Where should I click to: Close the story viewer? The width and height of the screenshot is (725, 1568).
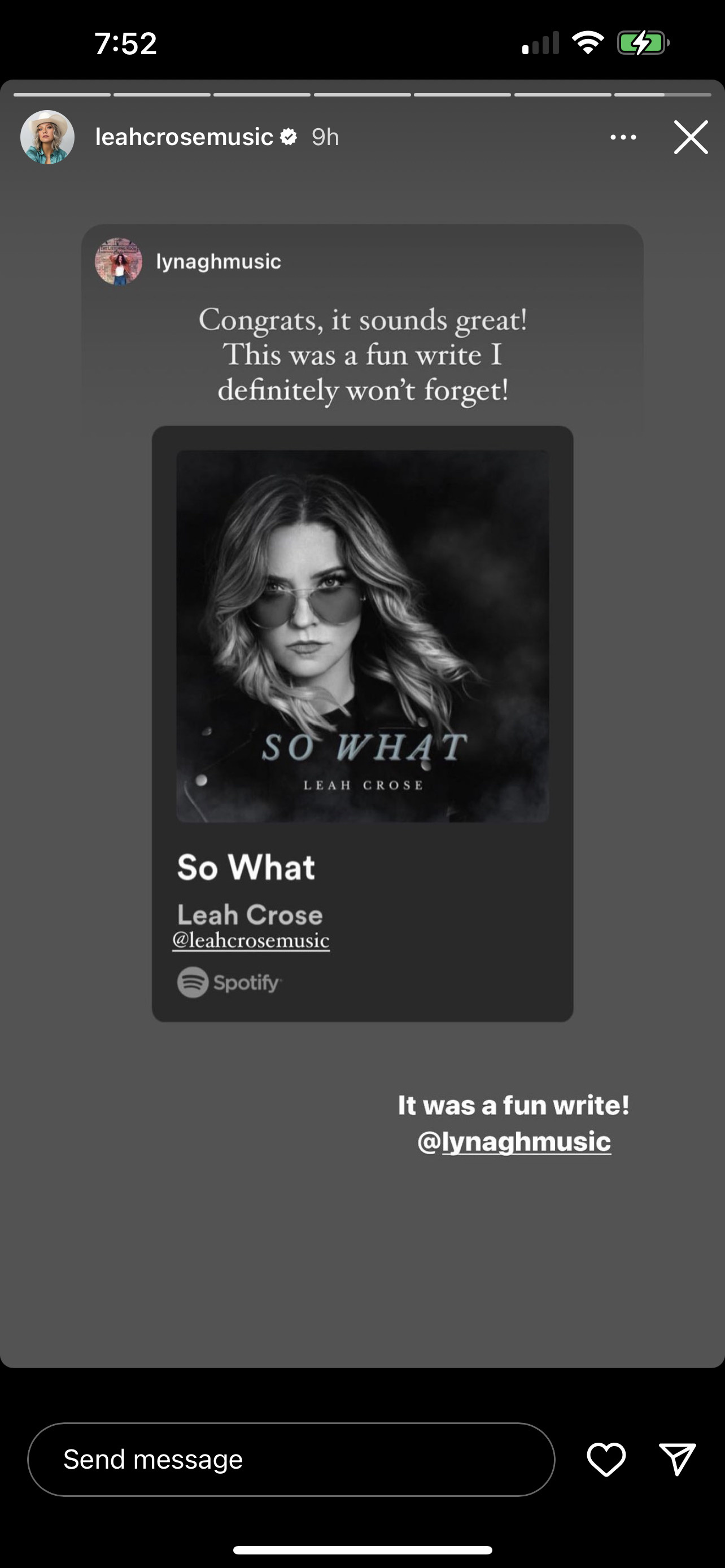click(x=691, y=137)
